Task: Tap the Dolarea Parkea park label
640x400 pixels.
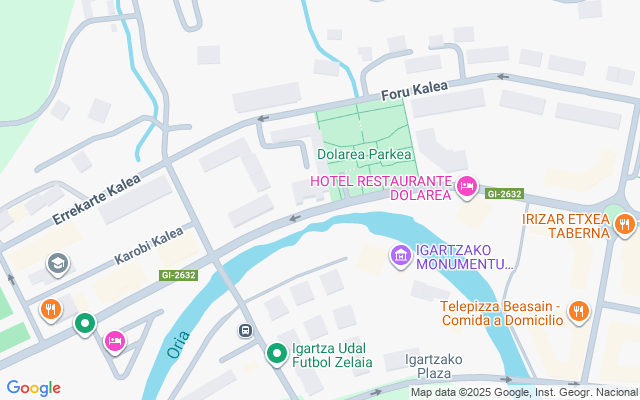Action: (364, 155)
